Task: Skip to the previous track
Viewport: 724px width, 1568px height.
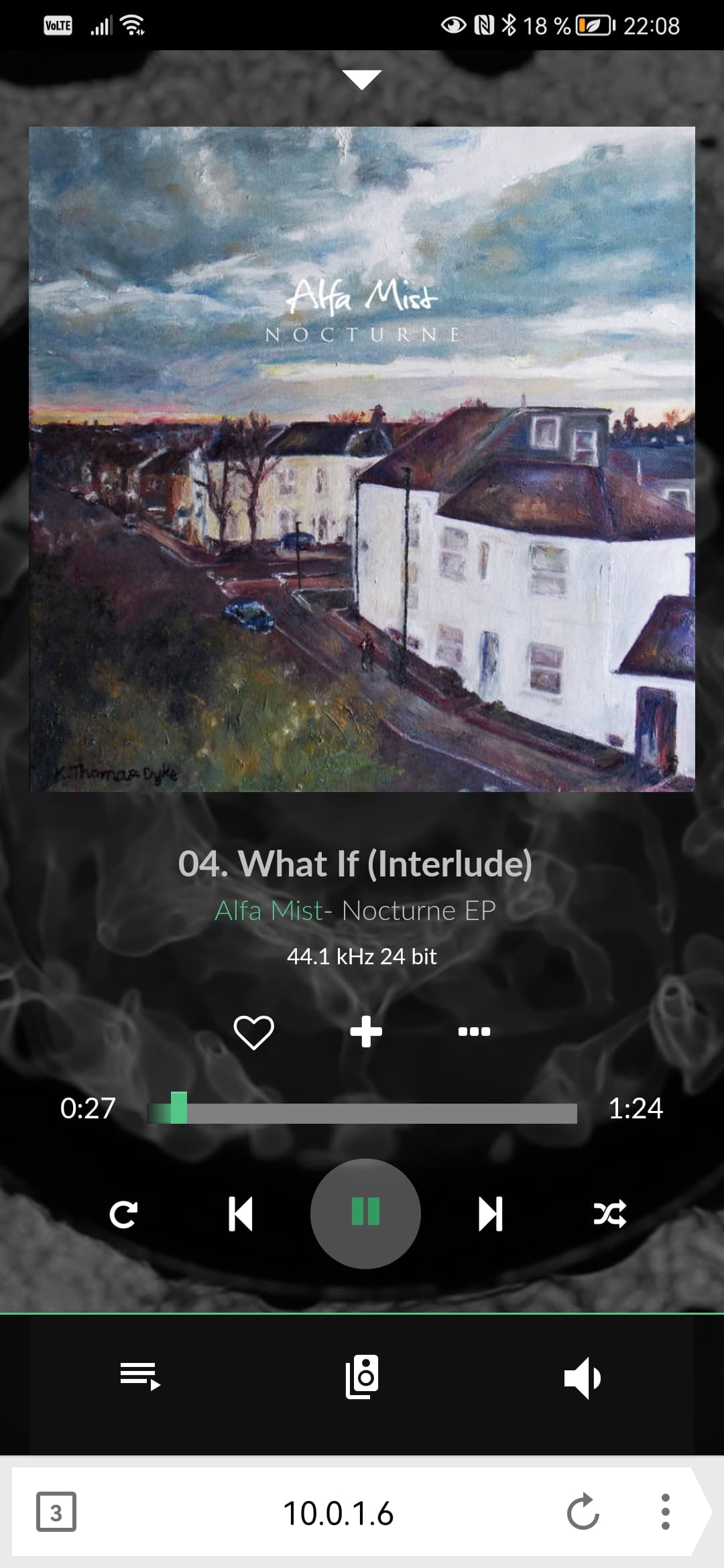Action: 240,1214
